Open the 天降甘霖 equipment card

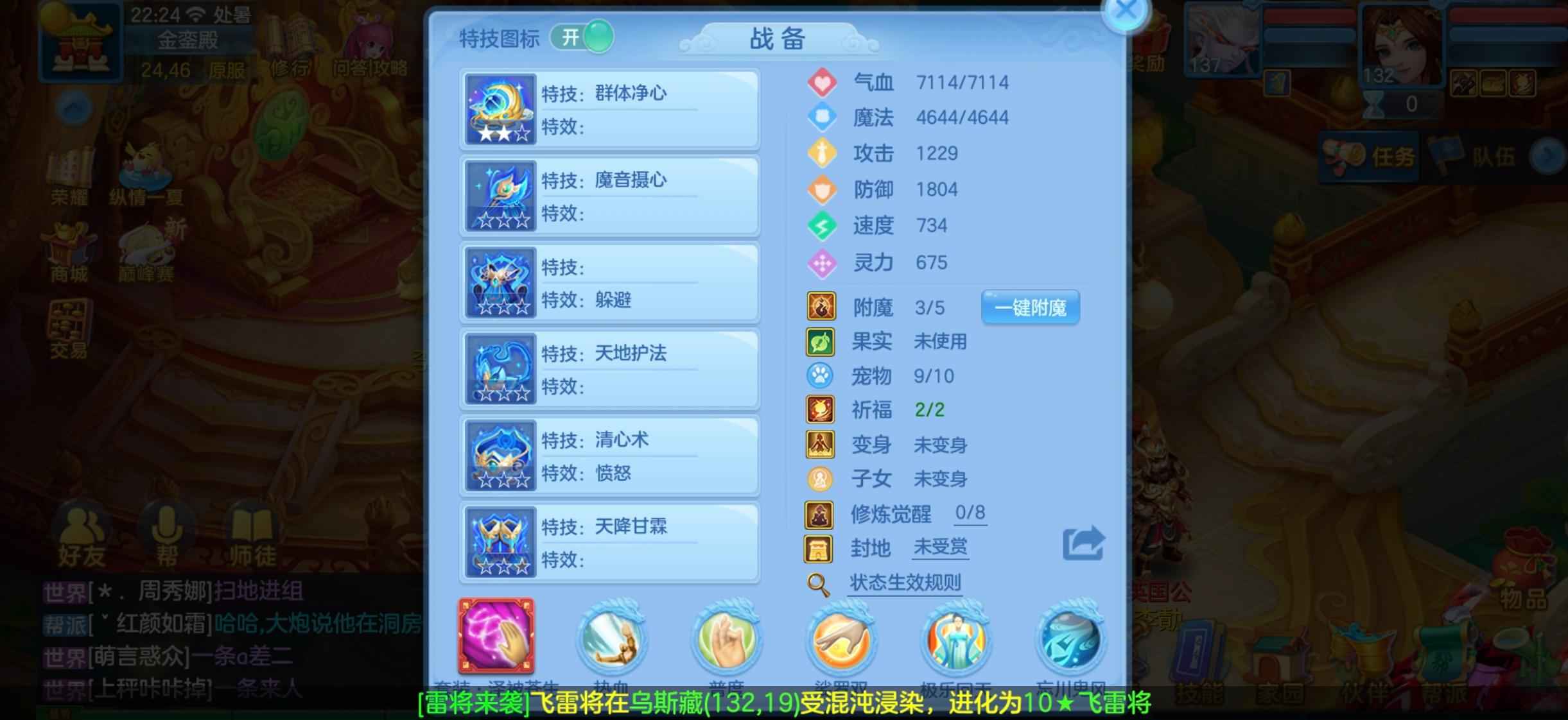point(609,543)
